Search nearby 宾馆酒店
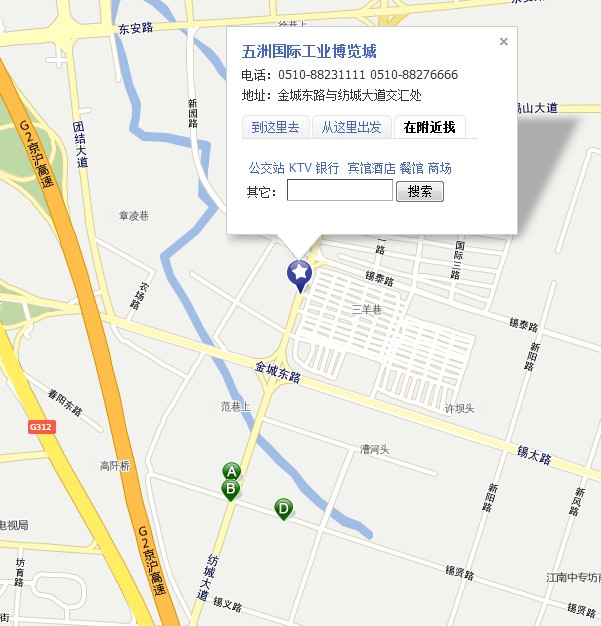Viewport: 601px width, 626px height. pos(371,168)
